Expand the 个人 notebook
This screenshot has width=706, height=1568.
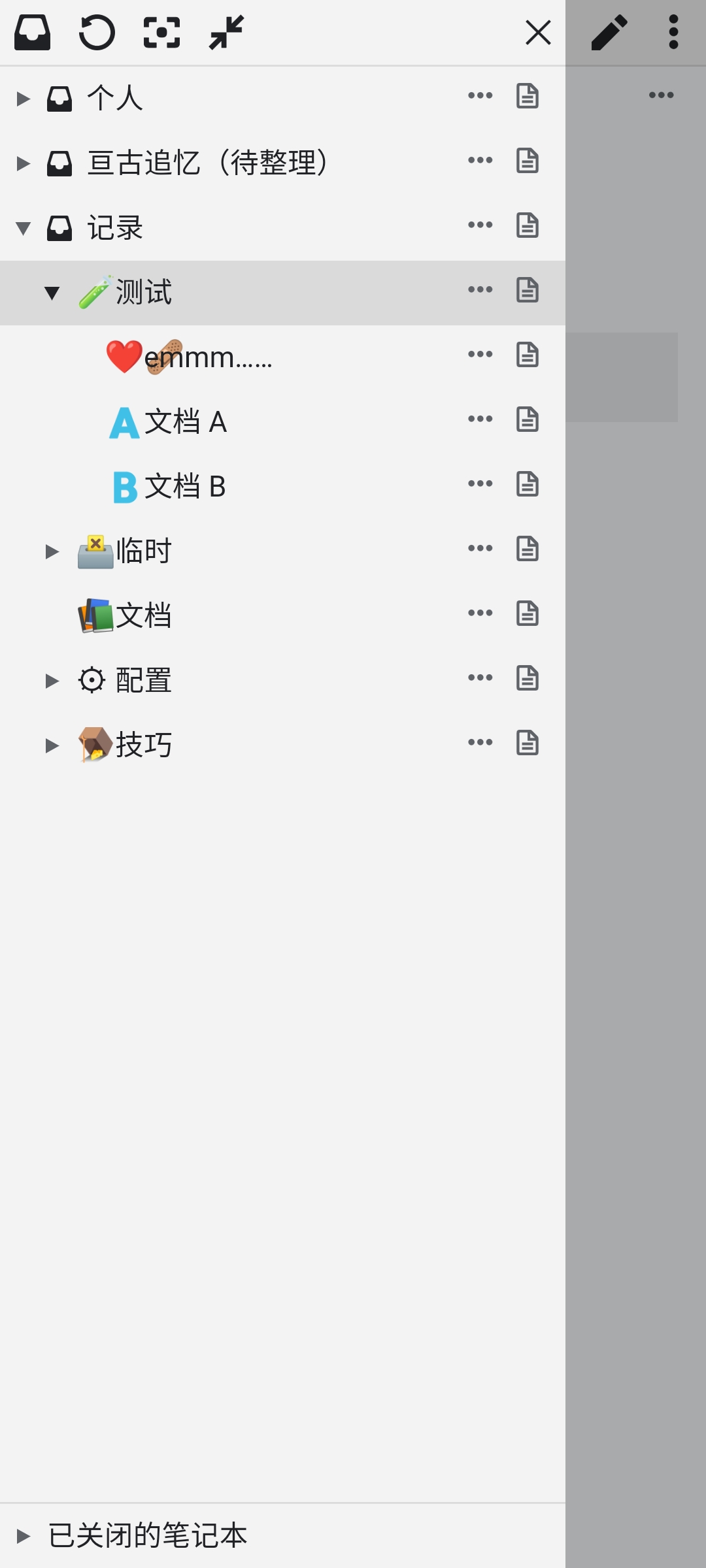pyautogui.click(x=23, y=98)
